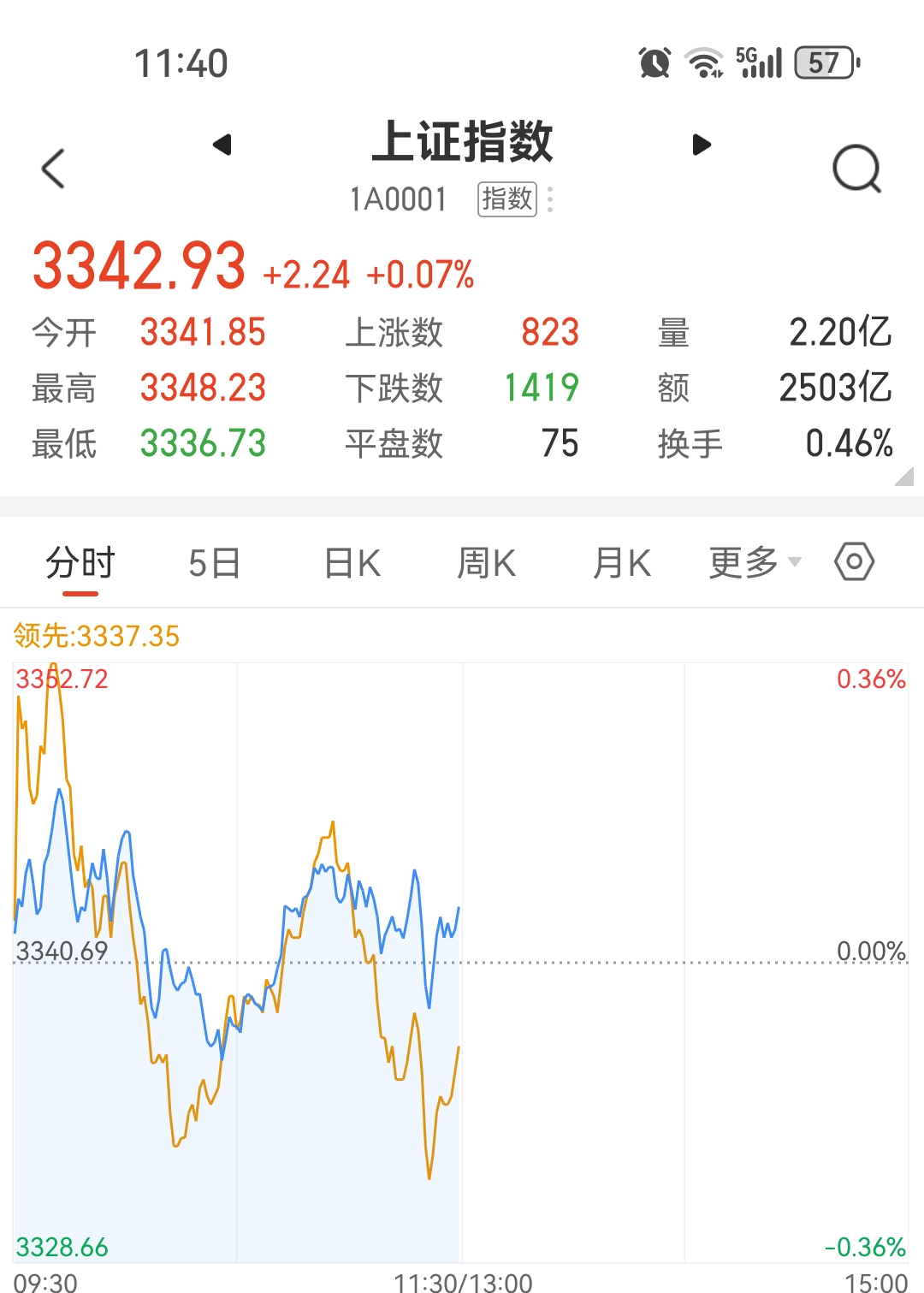Open stock search with the magnifier icon

click(857, 168)
